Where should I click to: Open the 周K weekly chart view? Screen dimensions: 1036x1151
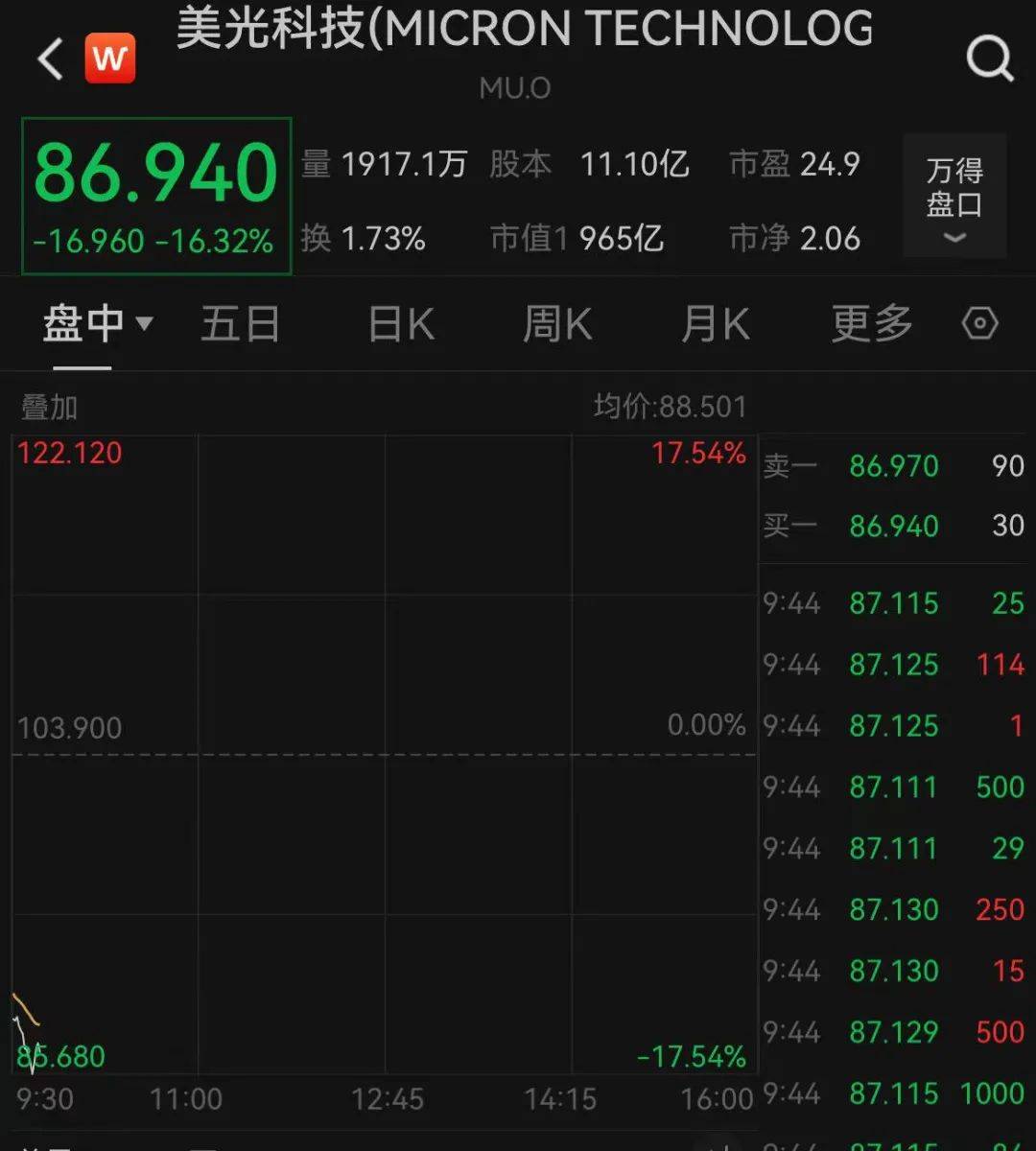(556, 324)
